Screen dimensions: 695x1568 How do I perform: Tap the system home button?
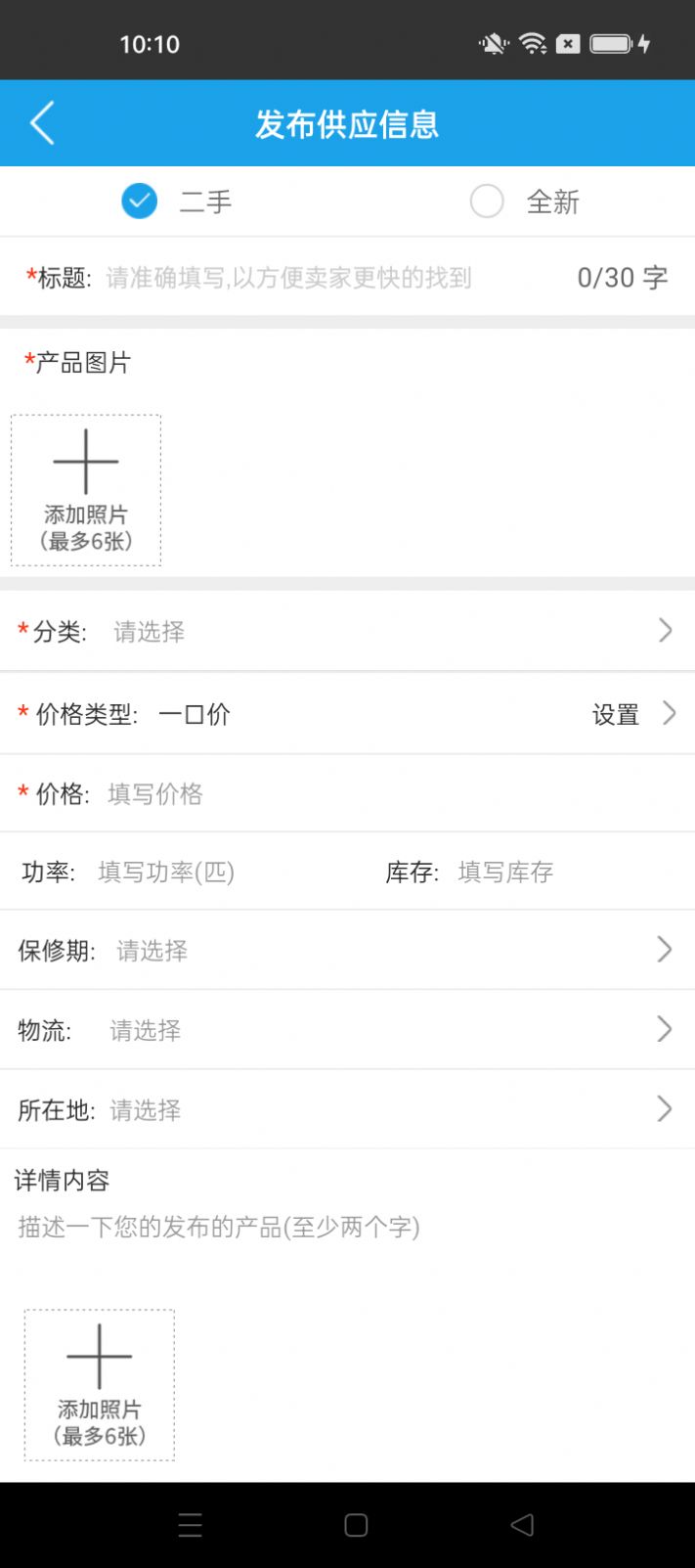(356, 1525)
